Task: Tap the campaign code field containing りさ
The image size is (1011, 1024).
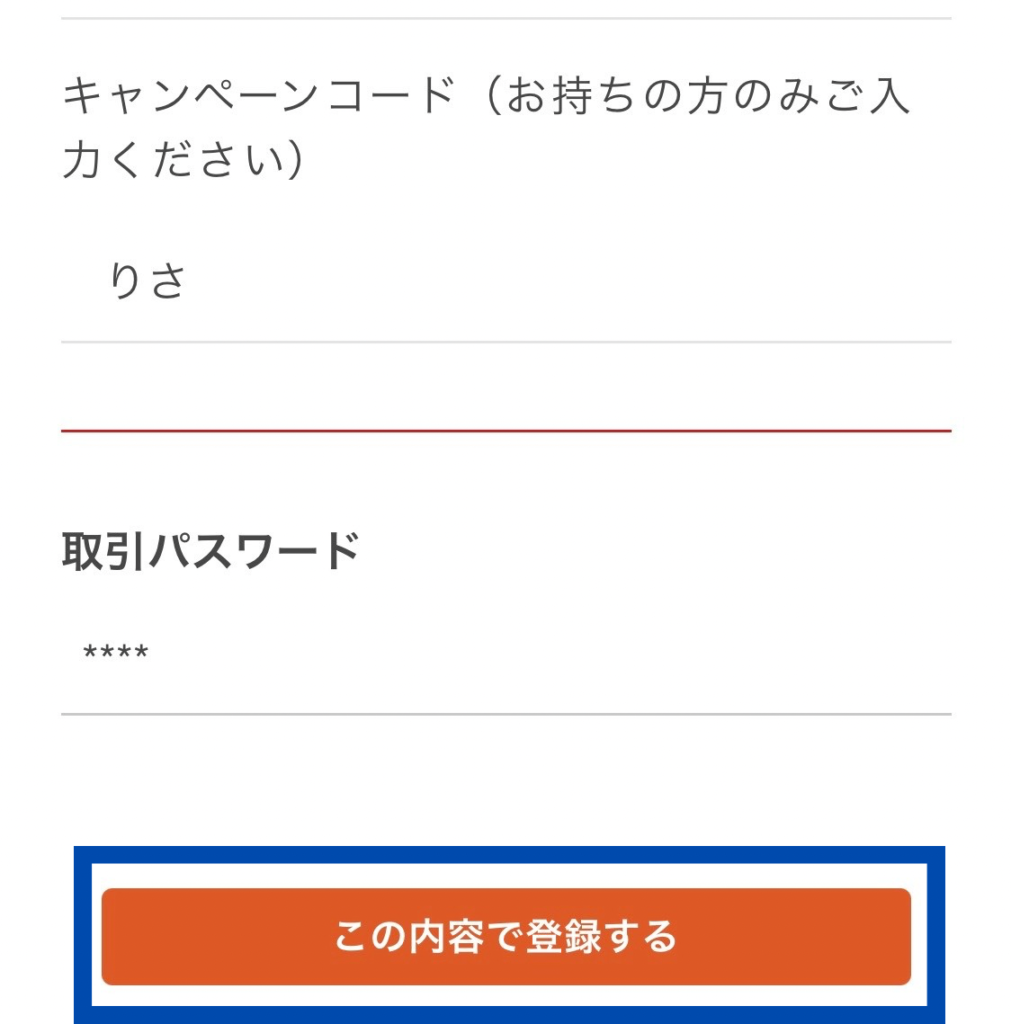Action: (x=505, y=283)
